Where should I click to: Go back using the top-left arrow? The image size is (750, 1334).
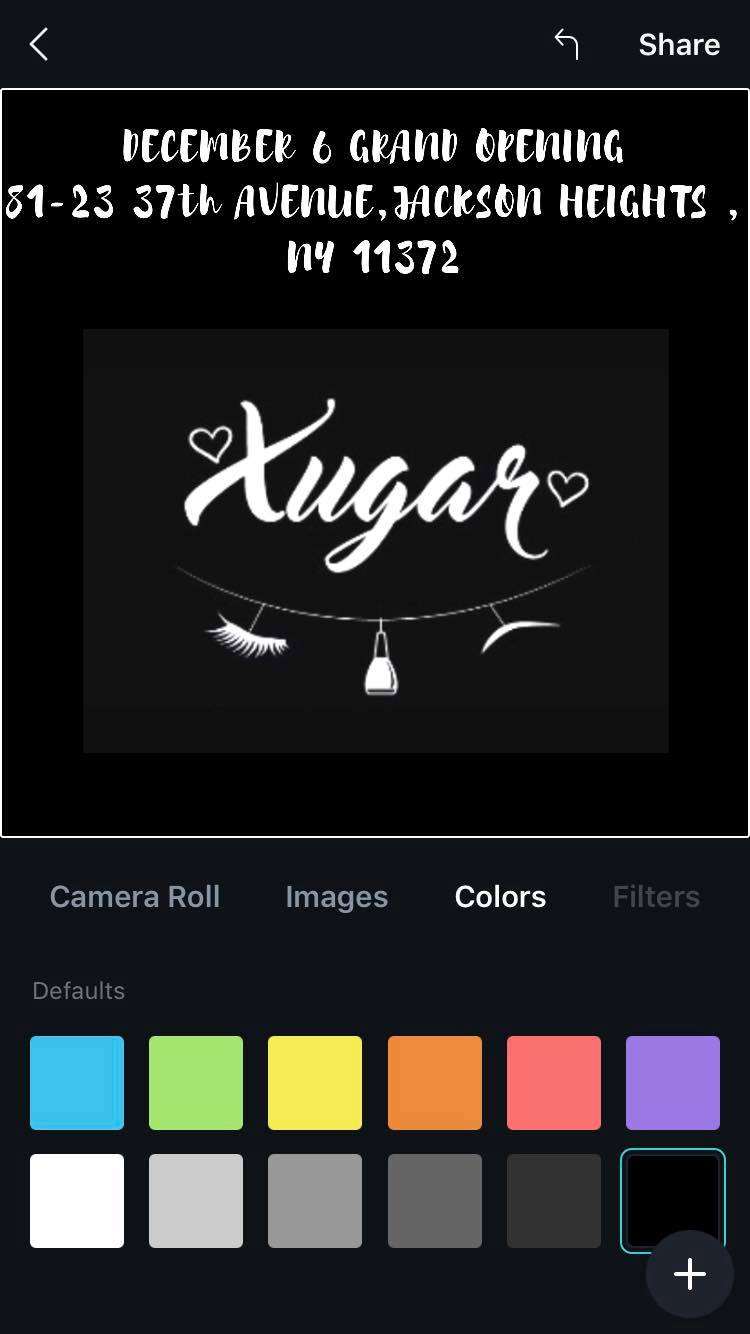pyautogui.click(x=39, y=44)
